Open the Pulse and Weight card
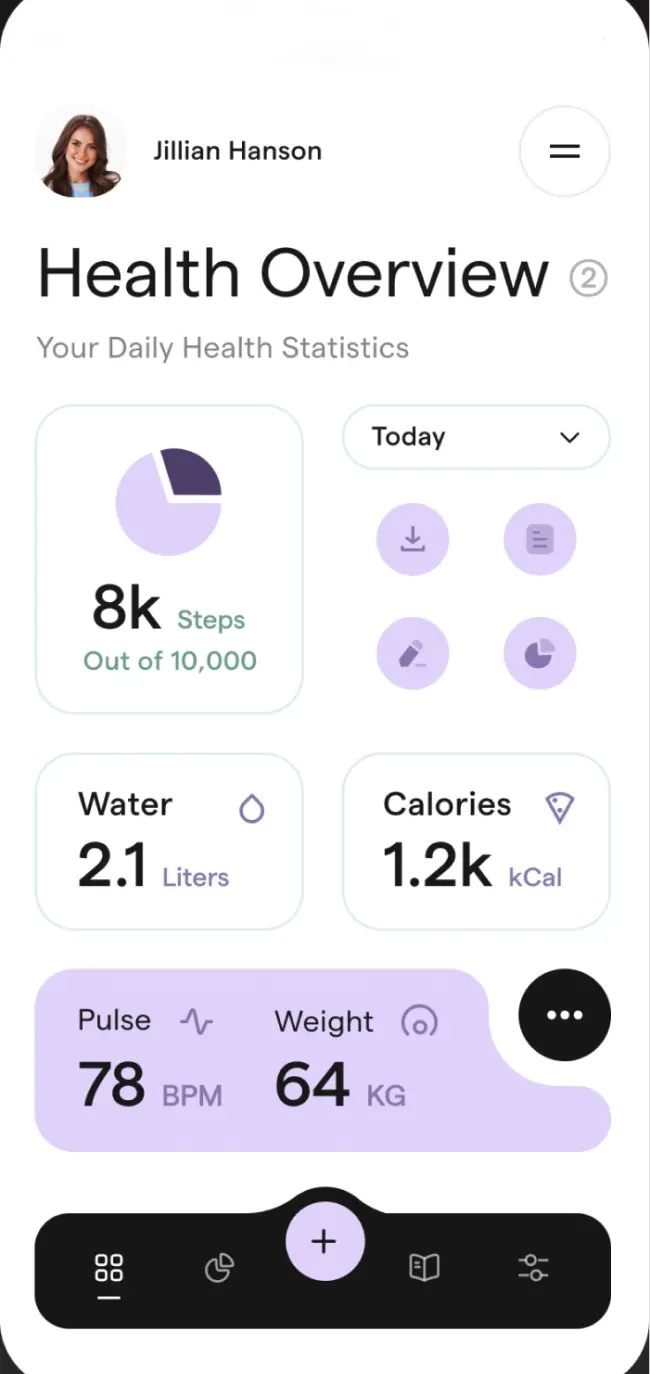This screenshot has width=650, height=1374. click(260, 1060)
